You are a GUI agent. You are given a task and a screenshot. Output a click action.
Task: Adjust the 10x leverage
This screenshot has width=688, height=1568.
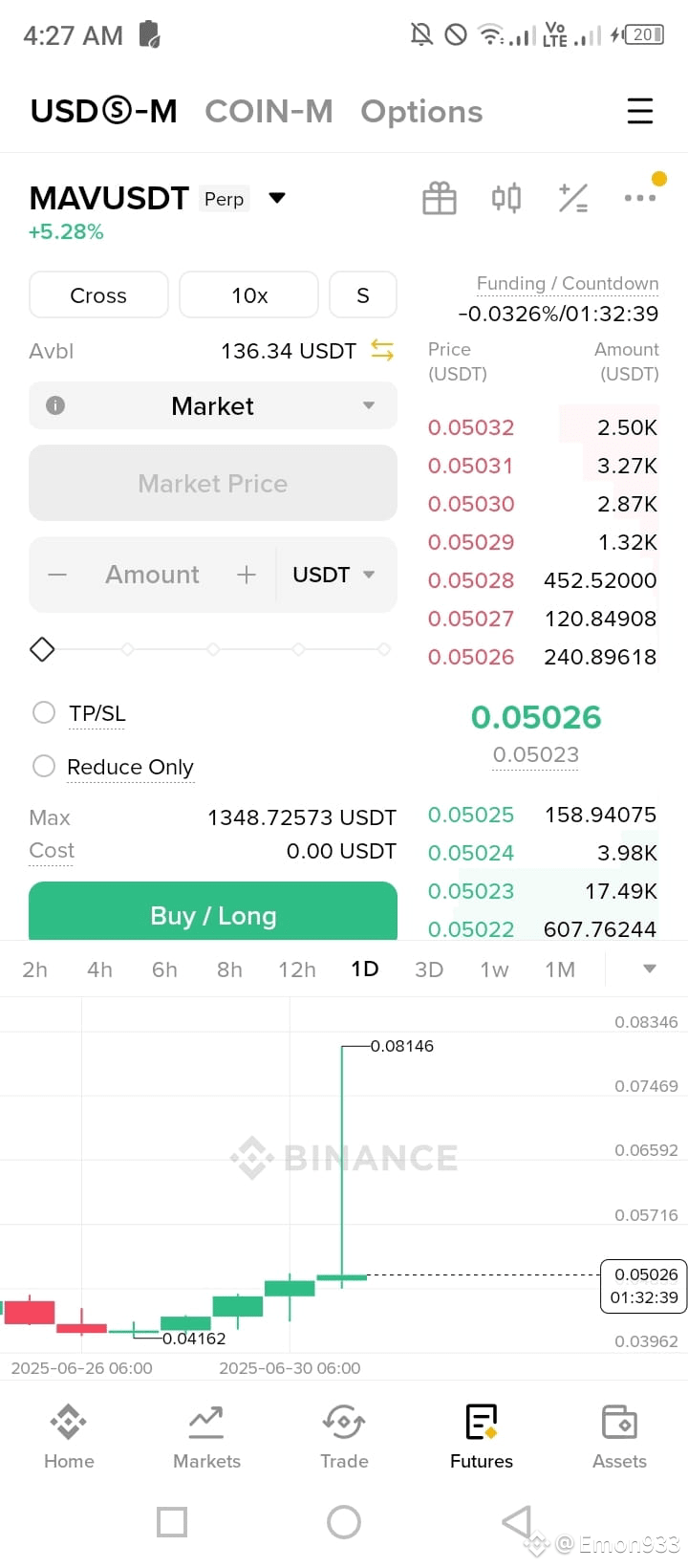click(248, 295)
